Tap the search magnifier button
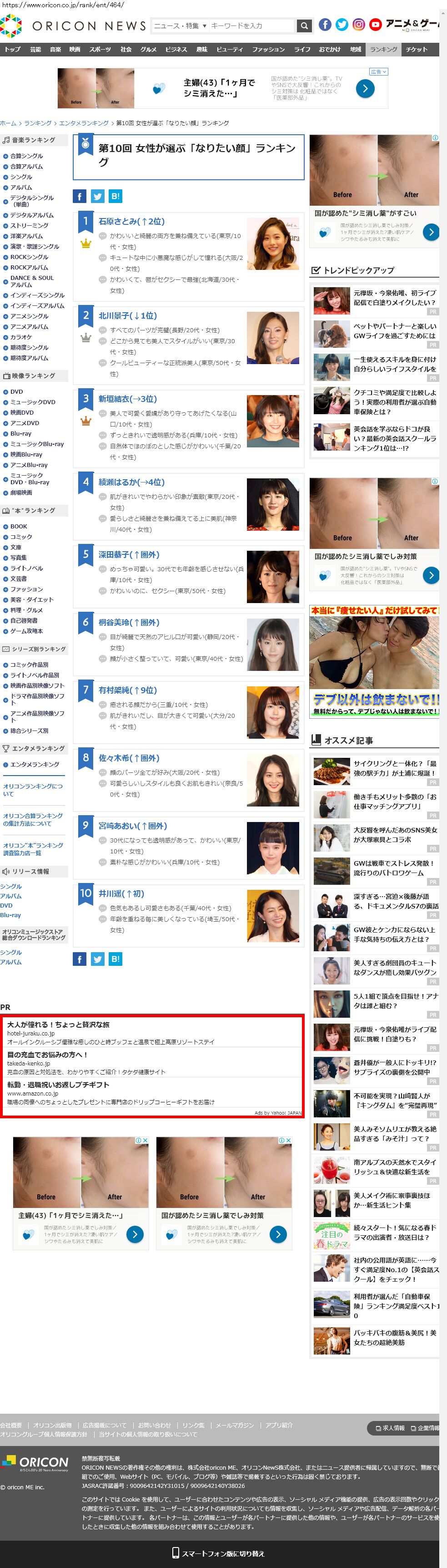 click(x=304, y=25)
